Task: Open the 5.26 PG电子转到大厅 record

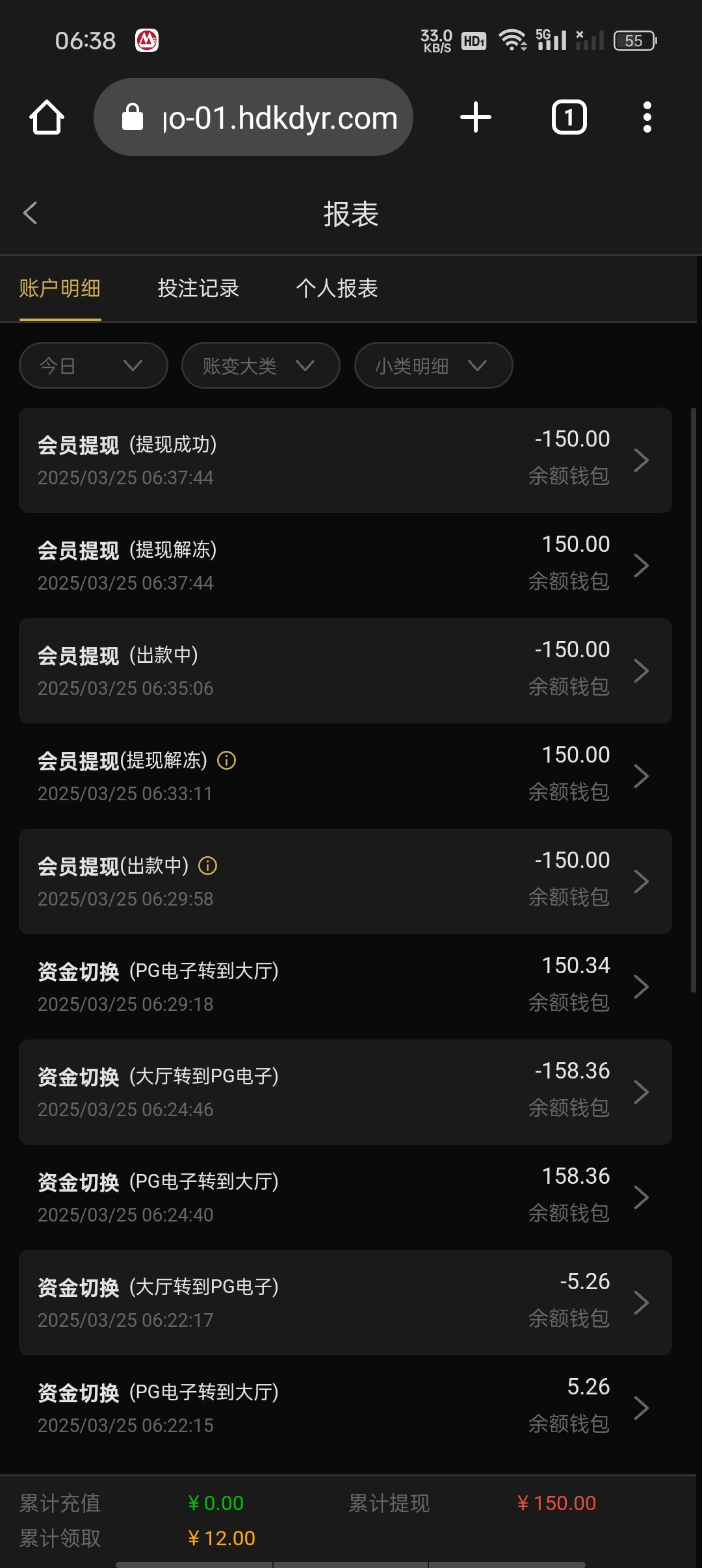Action: 344,1408
